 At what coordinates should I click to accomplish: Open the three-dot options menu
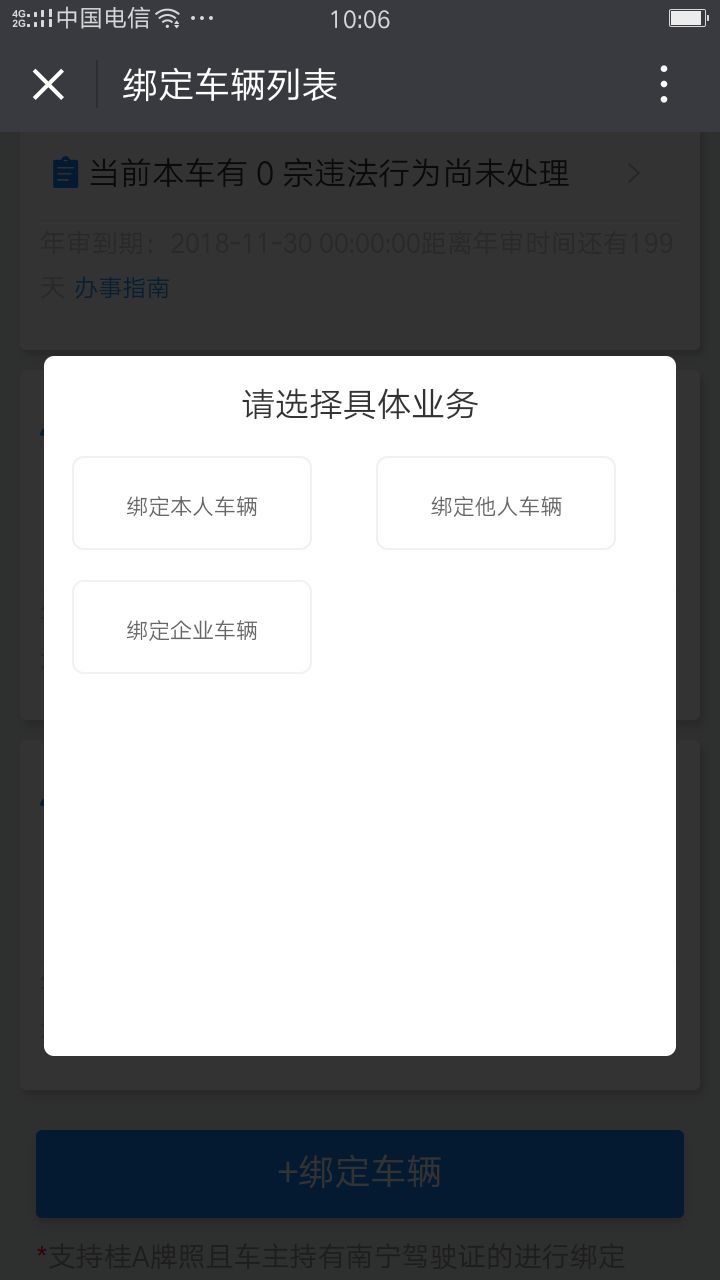[663, 85]
